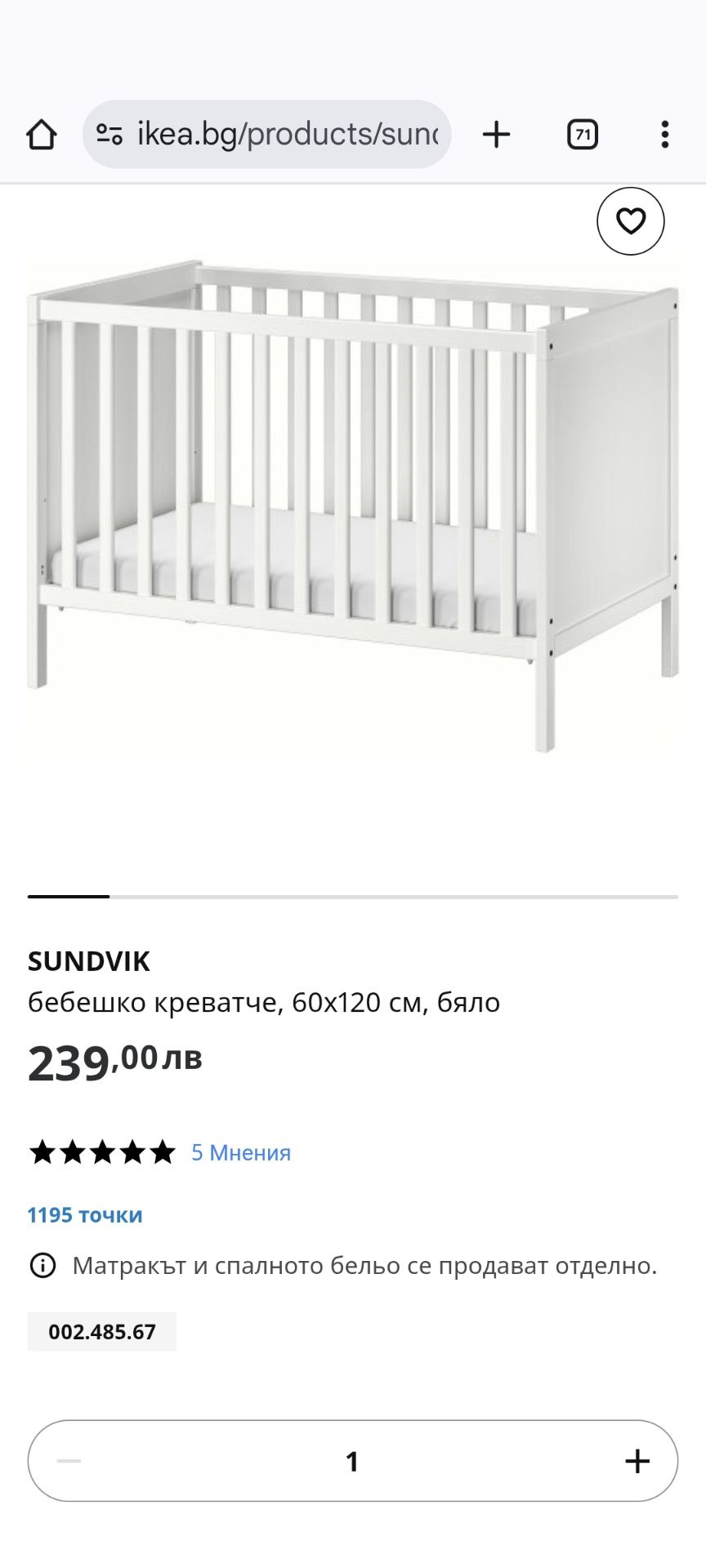Add SUNDVIK crib to favorites
Viewport: 706px width, 1568px height.
click(x=631, y=221)
